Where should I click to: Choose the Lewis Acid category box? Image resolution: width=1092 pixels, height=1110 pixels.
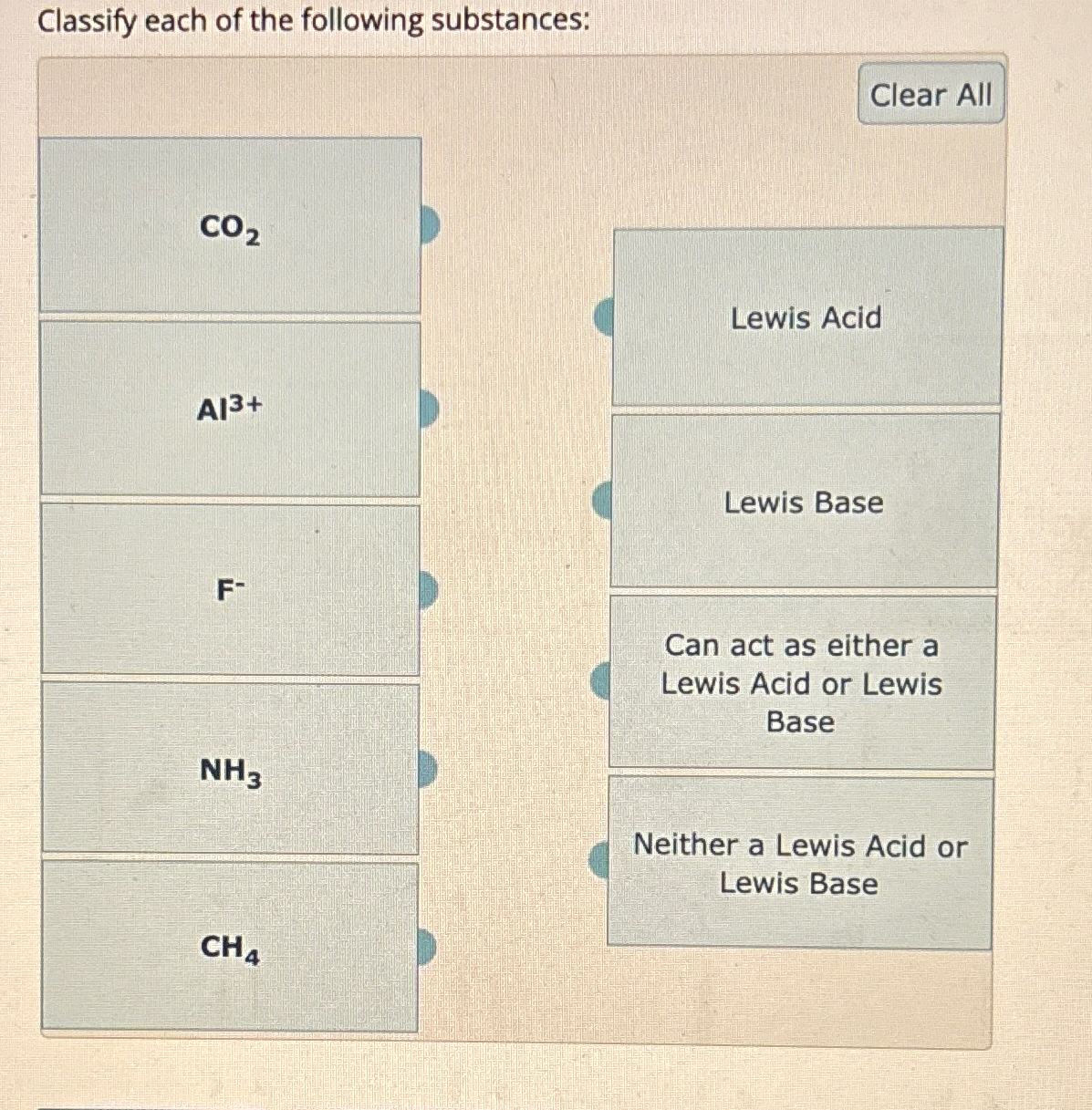click(806, 317)
